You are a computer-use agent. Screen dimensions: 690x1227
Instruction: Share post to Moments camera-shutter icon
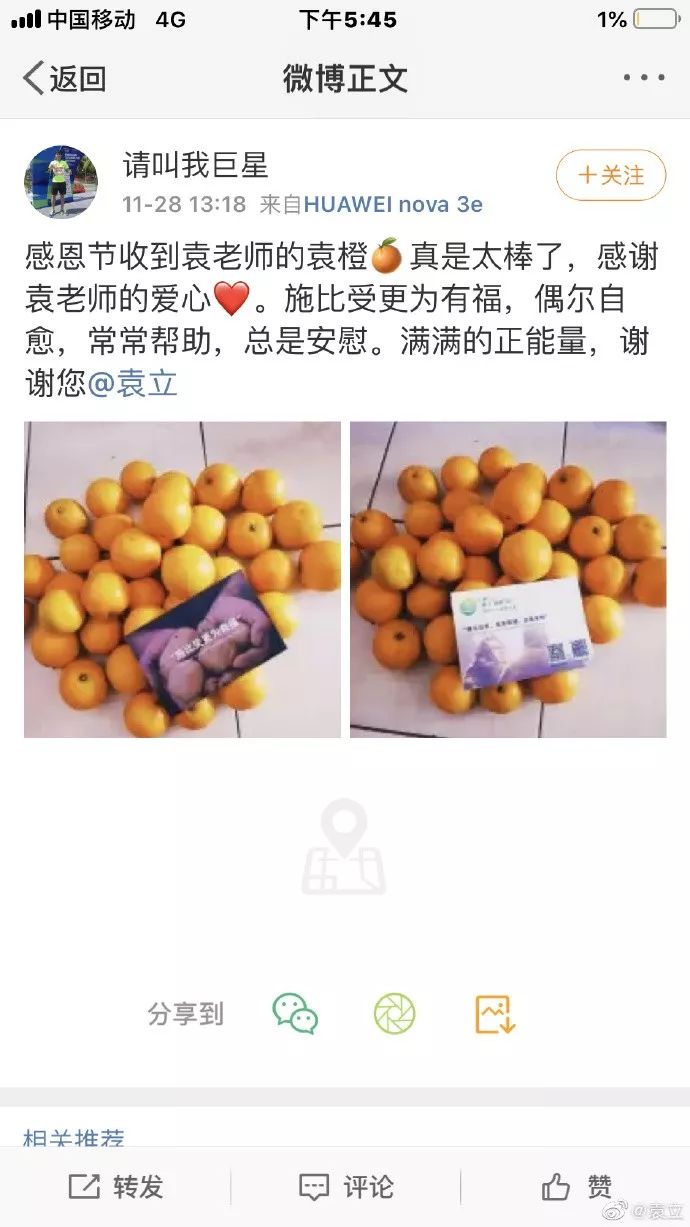coord(394,1013)
